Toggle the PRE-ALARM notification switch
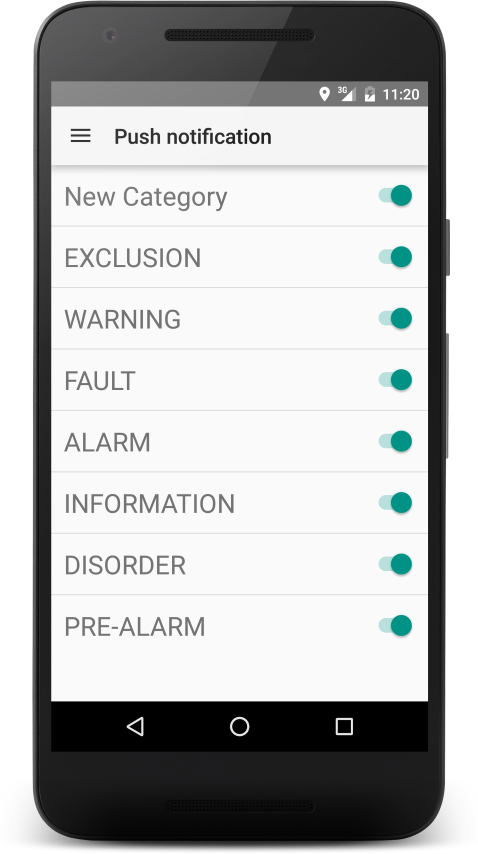 (x=395, y=626)
